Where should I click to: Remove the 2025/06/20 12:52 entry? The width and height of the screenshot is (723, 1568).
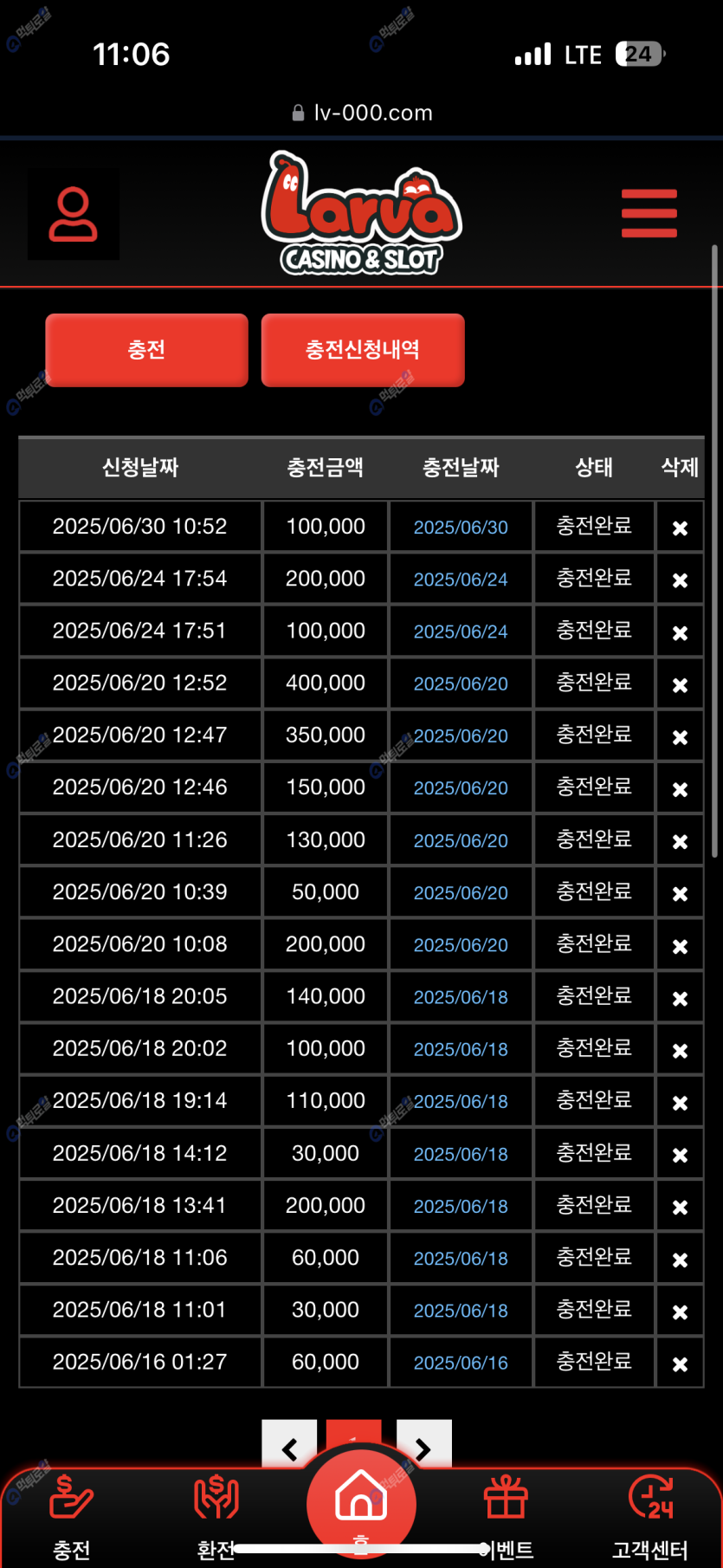pyautogui.click(x=680, y=684)
